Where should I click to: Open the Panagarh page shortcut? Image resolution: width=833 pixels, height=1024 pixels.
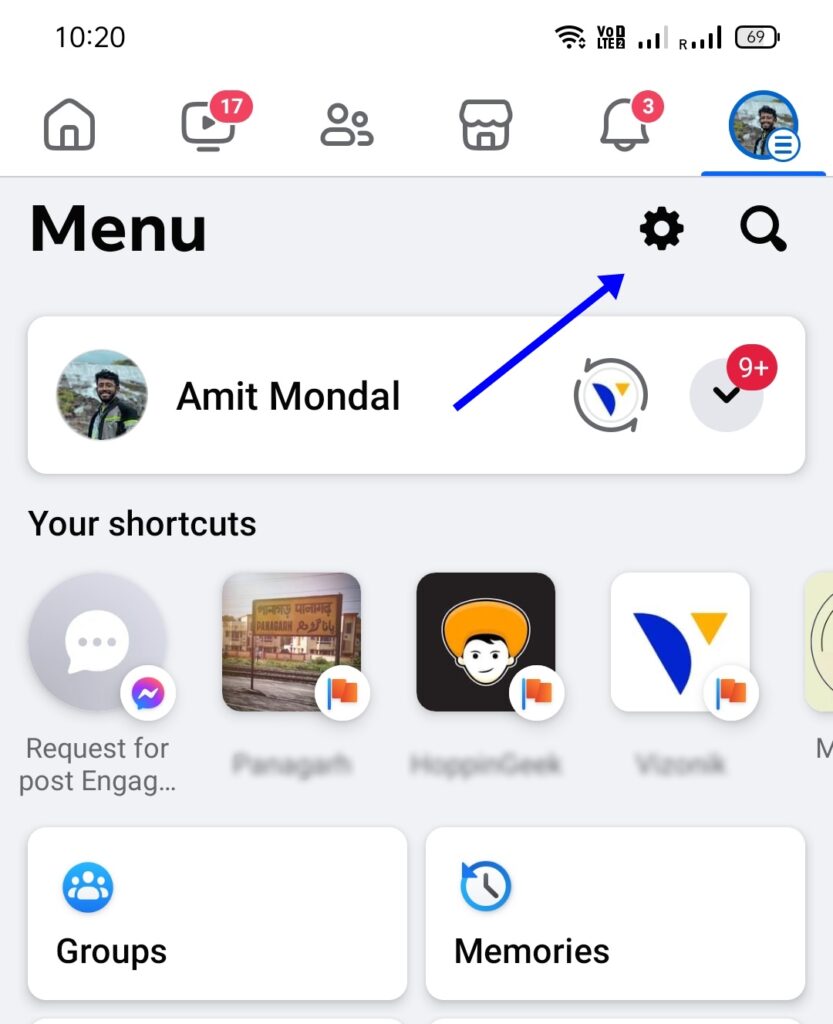click(x=291, y=642)
